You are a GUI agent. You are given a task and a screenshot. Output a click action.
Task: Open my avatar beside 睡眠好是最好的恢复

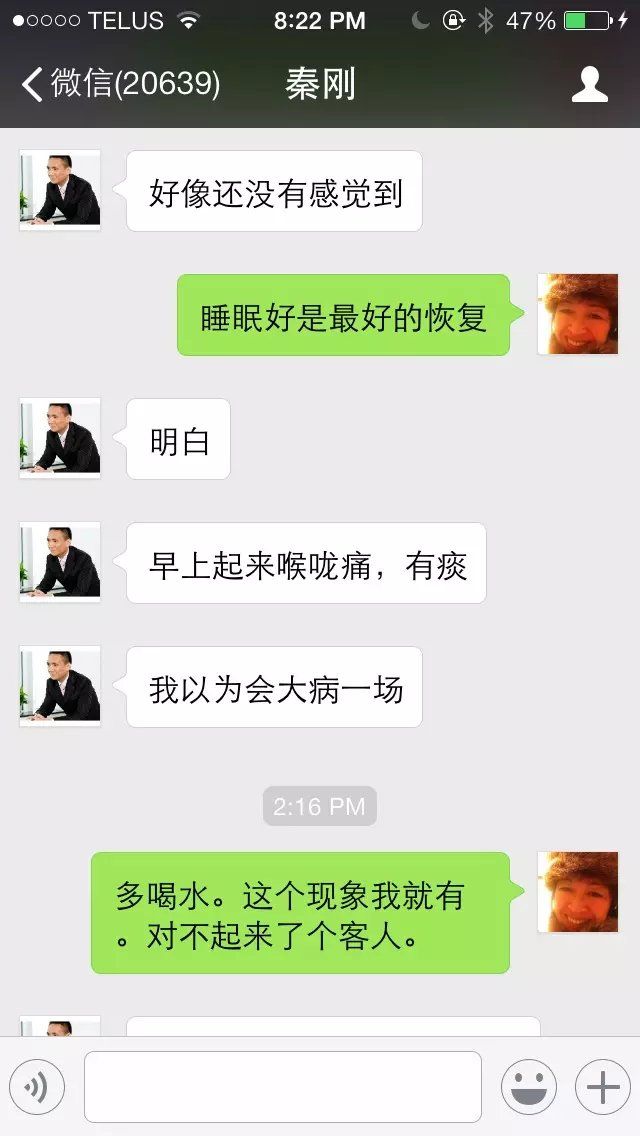pyautogui.click(x=578, y=314)
